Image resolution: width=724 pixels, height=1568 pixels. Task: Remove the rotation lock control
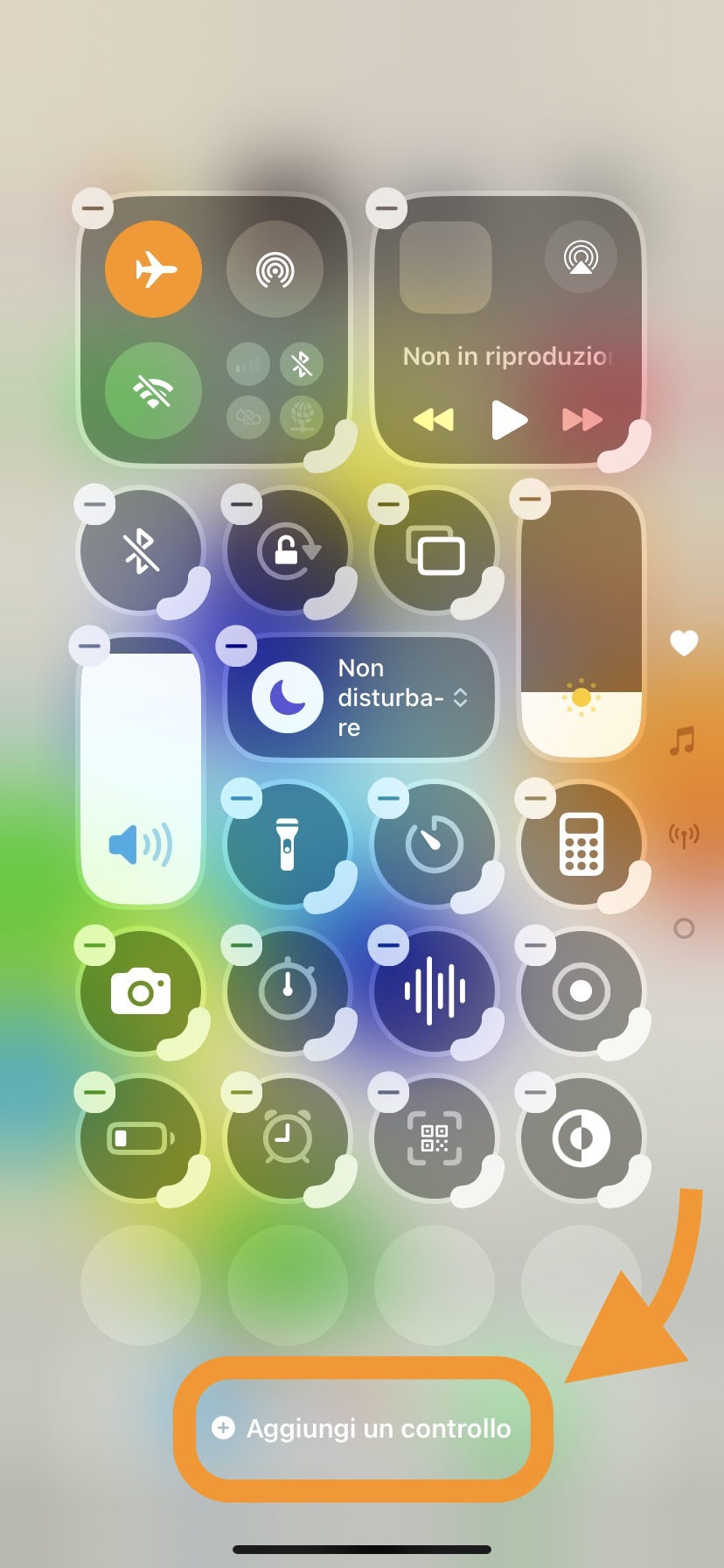[x=241, y=504]
